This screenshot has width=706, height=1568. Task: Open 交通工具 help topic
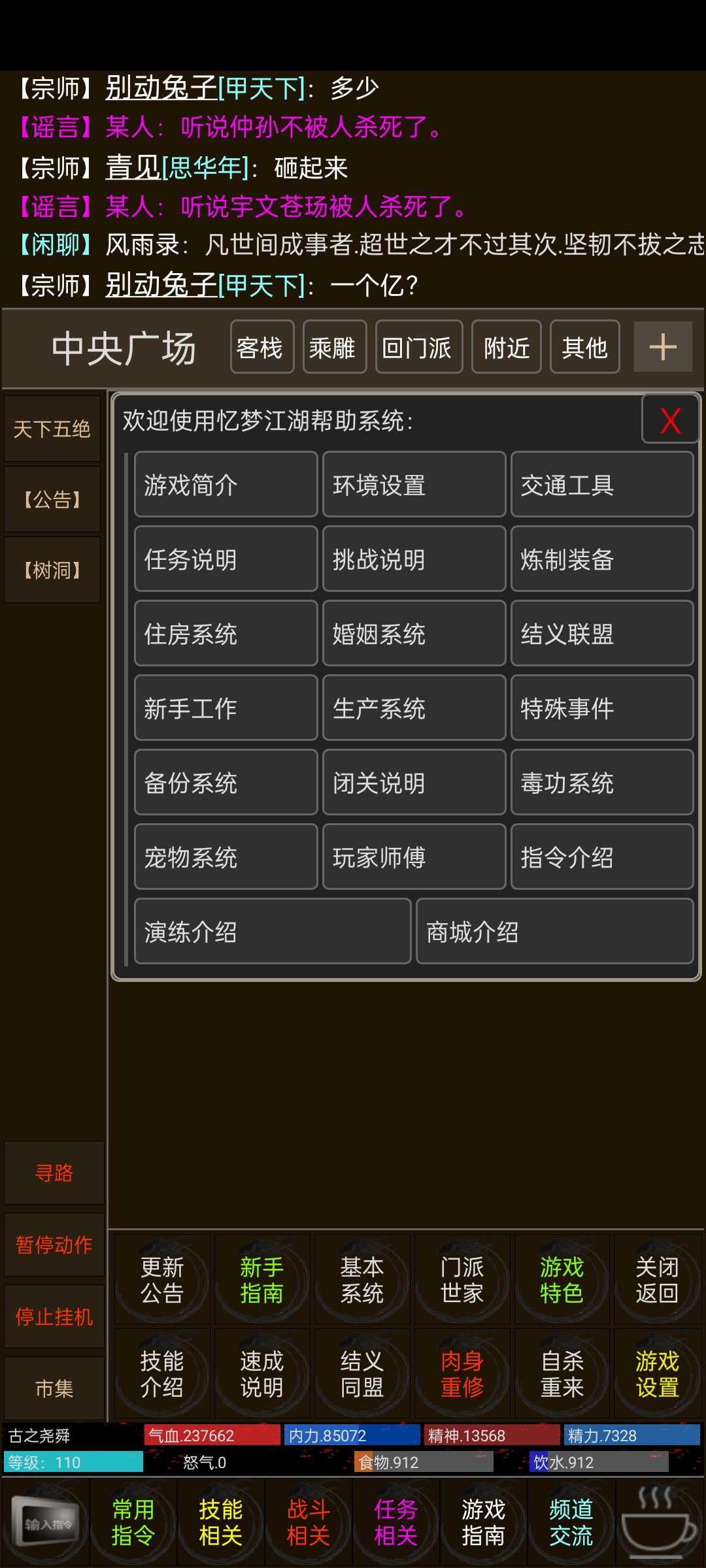(601, 485)
